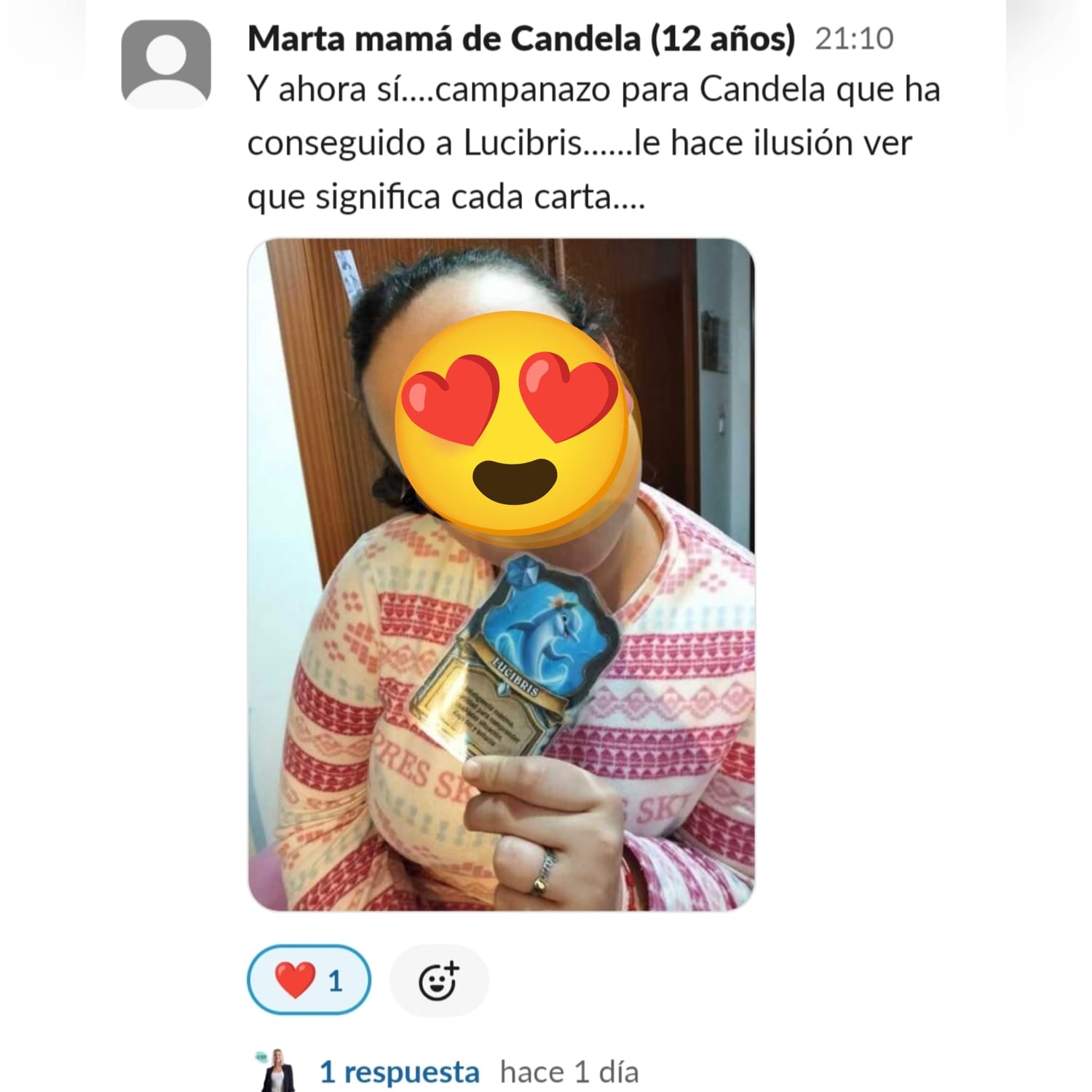The height and width of the screenshot is (1092, 1092).
Task: Open the 1 respuesta thread
Action: (399, 1072)
